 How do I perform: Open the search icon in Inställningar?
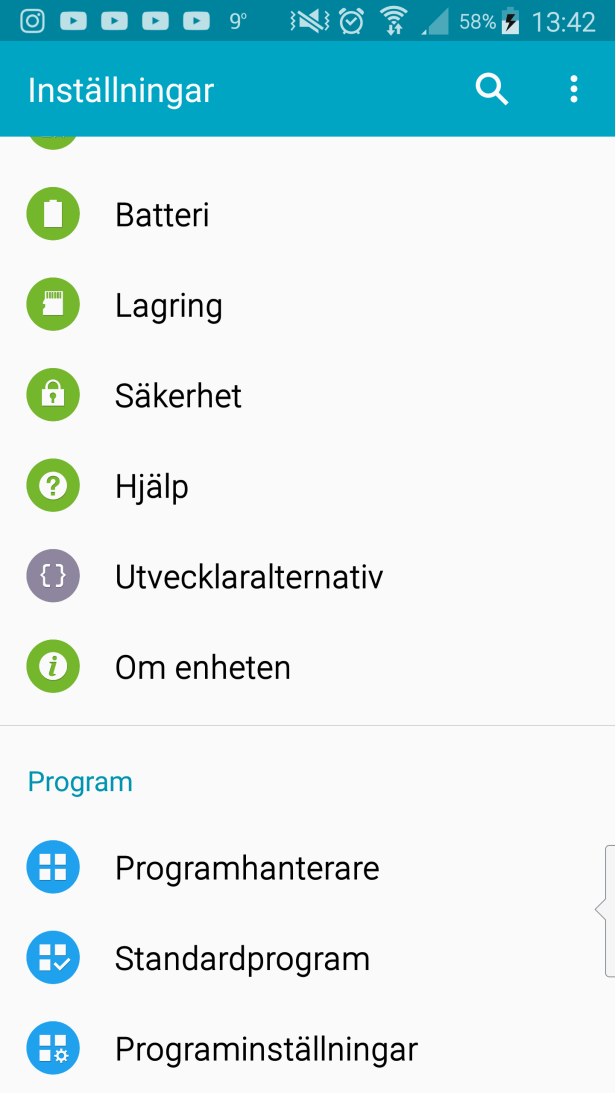(491, 90)
